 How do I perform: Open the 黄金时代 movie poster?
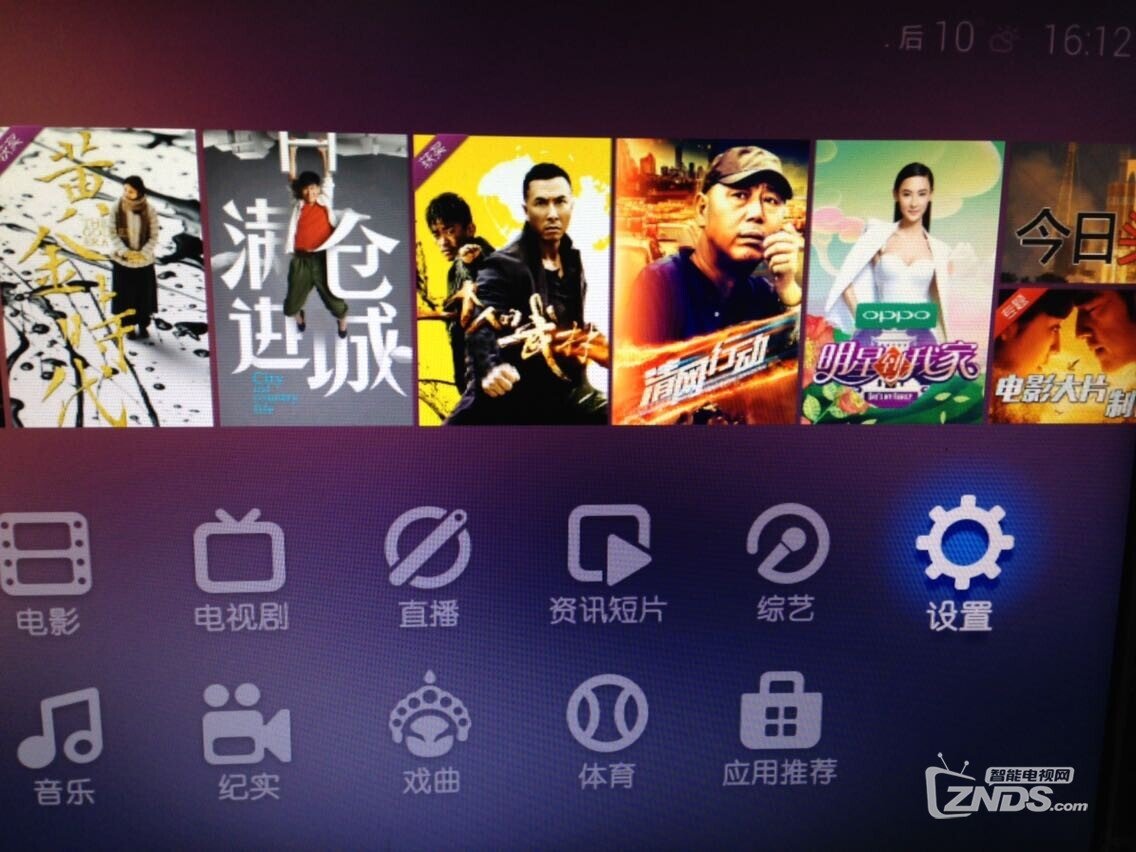click(105, 277)
